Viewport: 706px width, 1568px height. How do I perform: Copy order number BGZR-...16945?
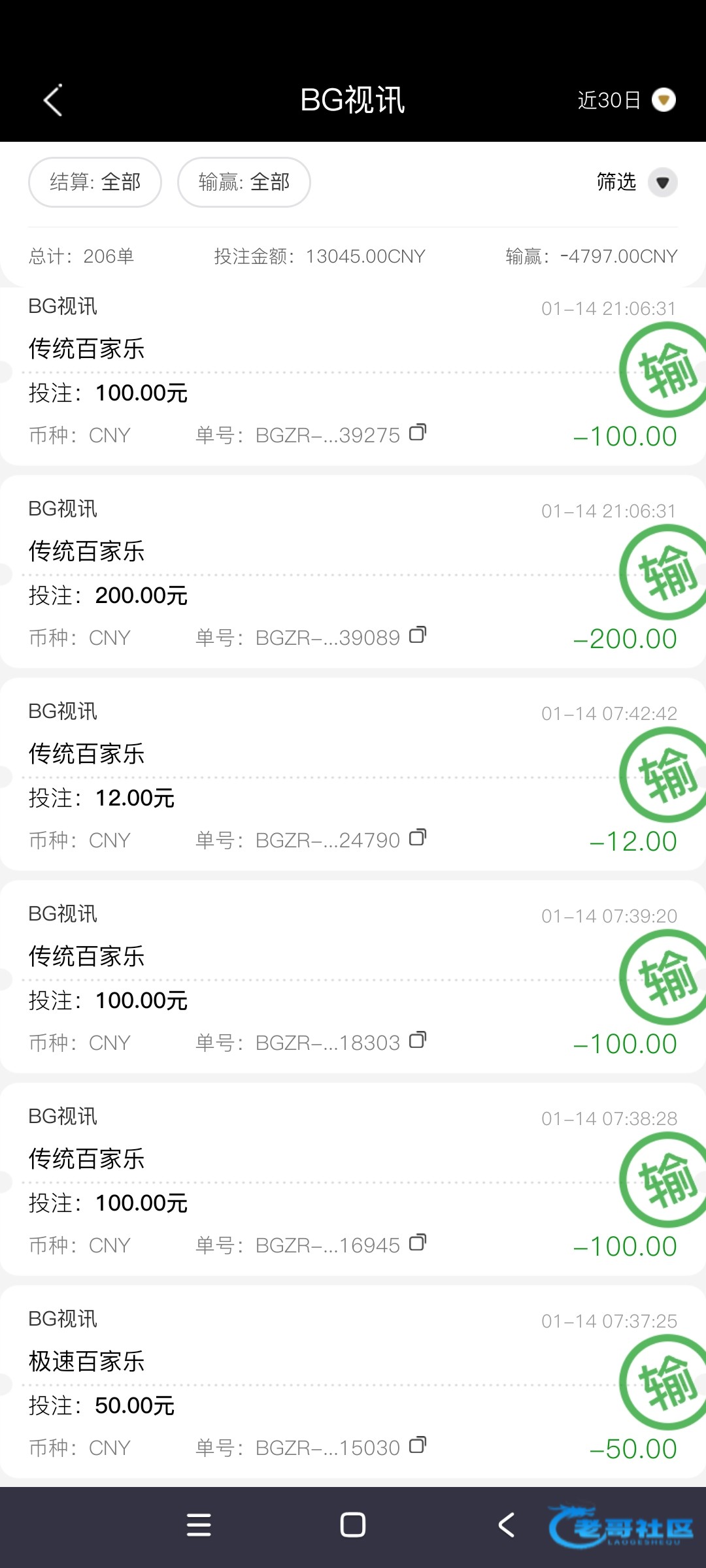click(x=418, y=1243)
